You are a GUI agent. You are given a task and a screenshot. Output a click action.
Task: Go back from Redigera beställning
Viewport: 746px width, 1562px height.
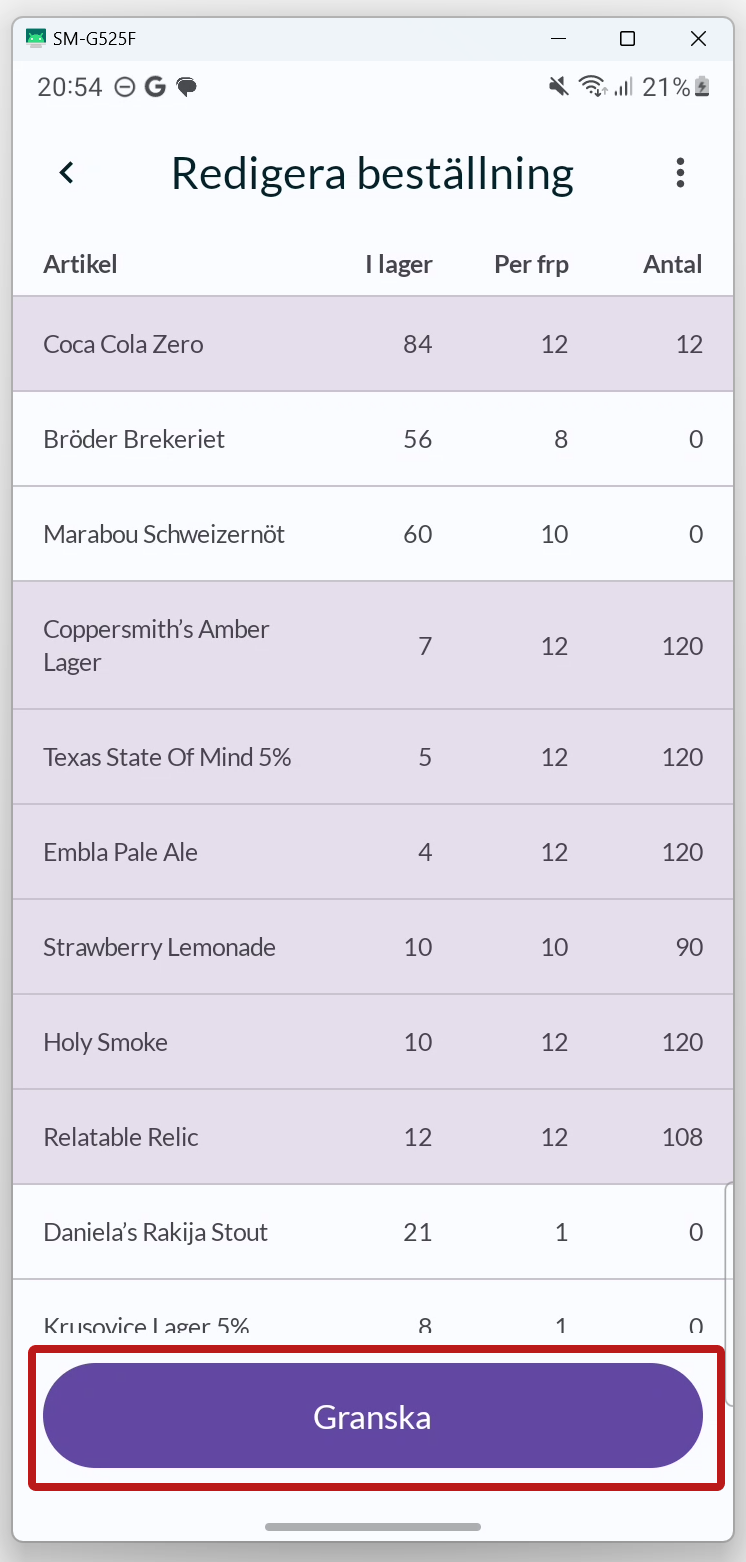click(67, 173)
